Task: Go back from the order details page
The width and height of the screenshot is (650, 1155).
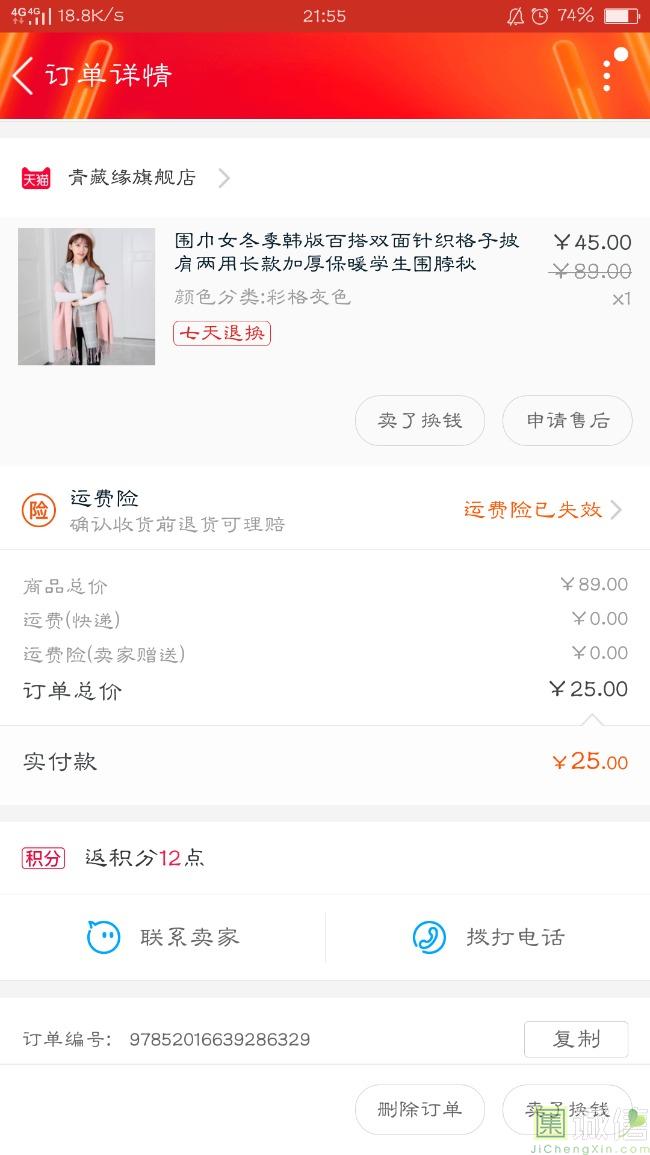Action: [x=24, y=76]
